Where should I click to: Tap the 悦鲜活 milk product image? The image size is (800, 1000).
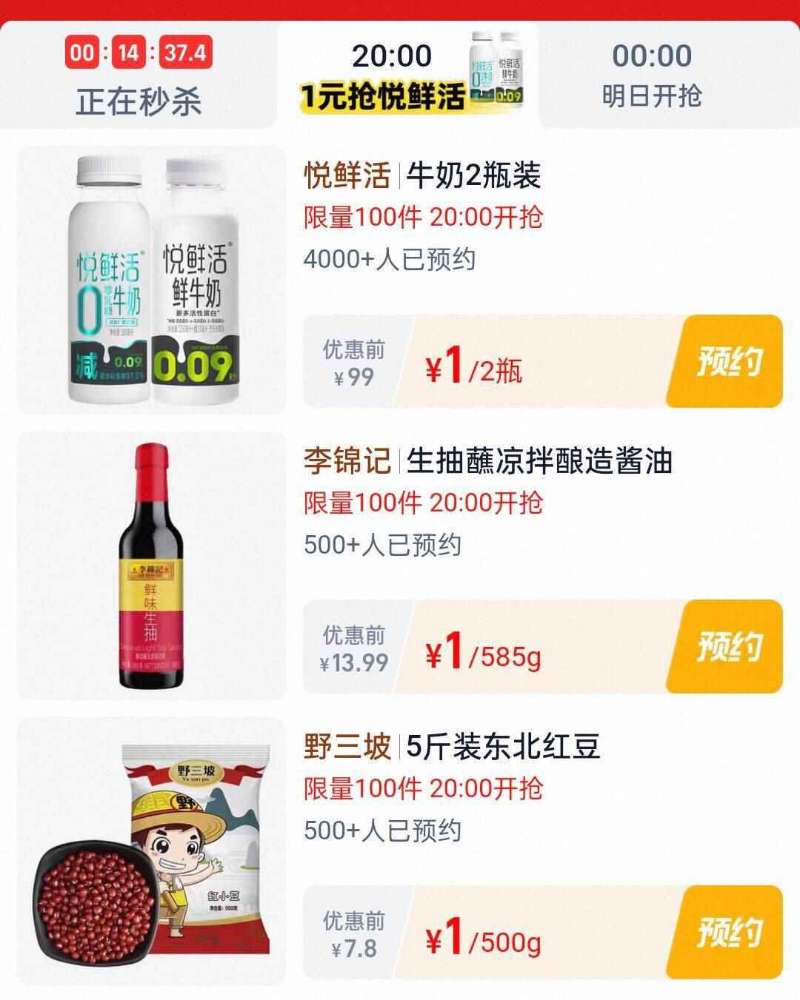(x=150, y=280)
